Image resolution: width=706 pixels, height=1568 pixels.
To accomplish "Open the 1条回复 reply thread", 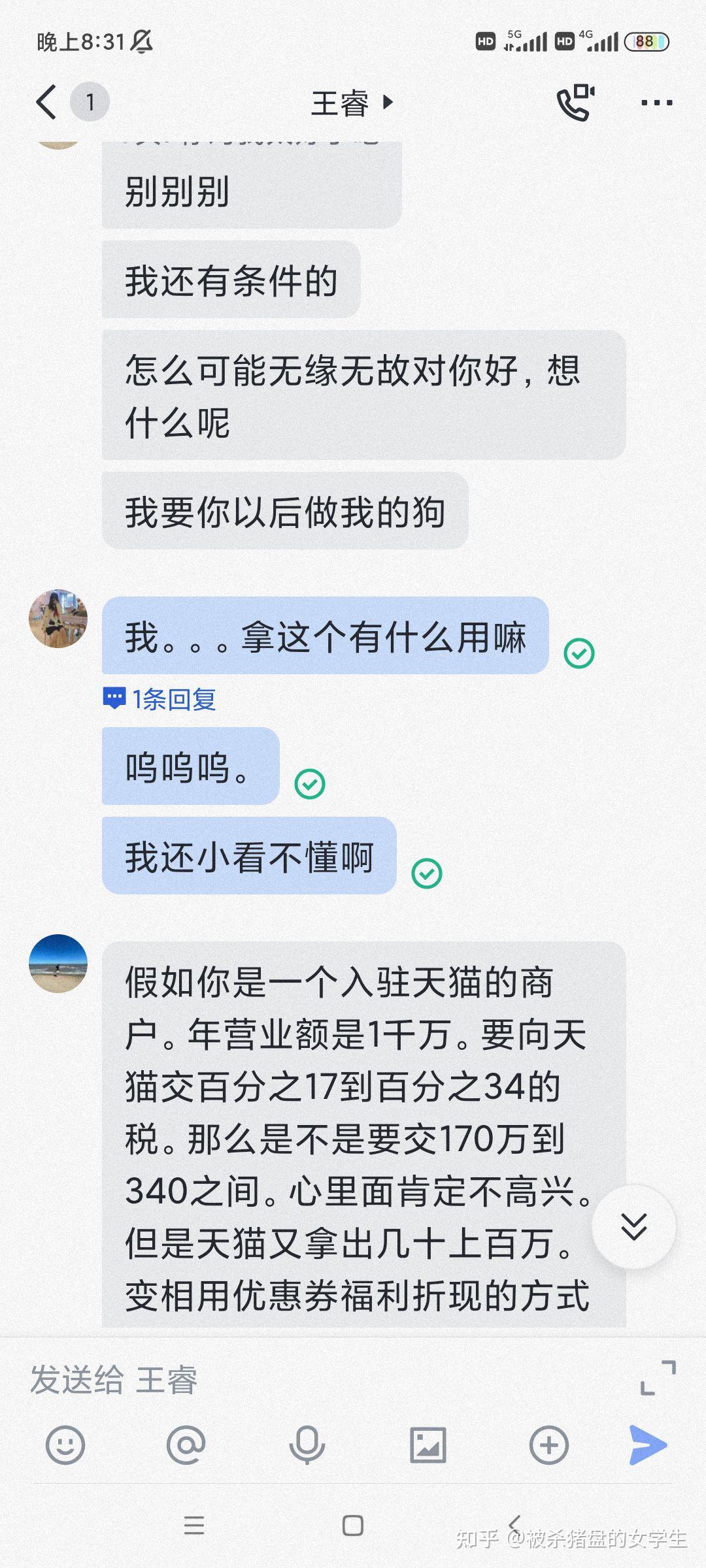I will click(160, 699).
